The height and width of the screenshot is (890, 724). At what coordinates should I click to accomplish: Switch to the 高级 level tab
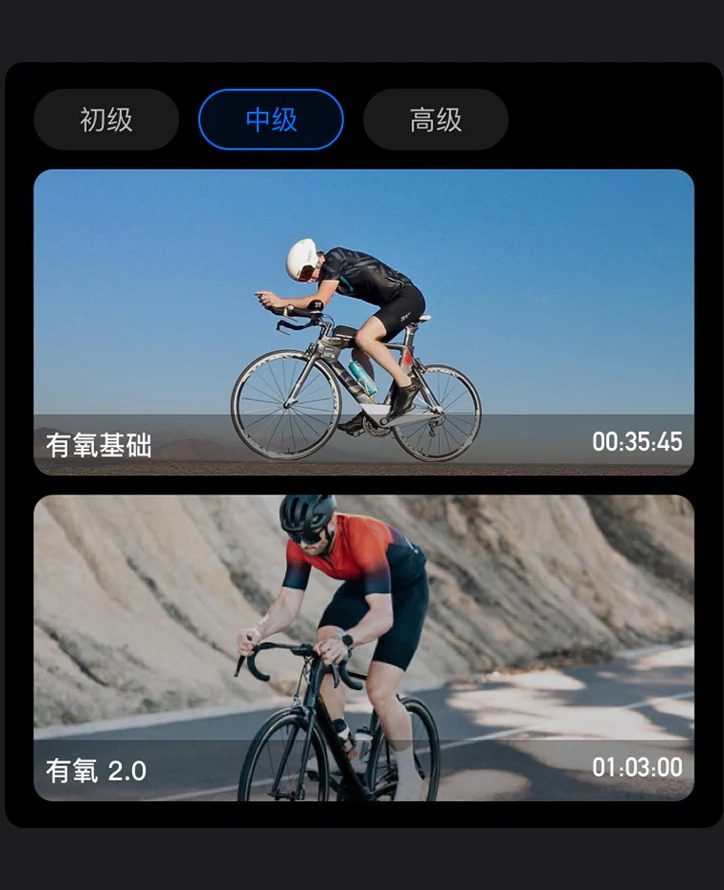(x=435, y=120)
